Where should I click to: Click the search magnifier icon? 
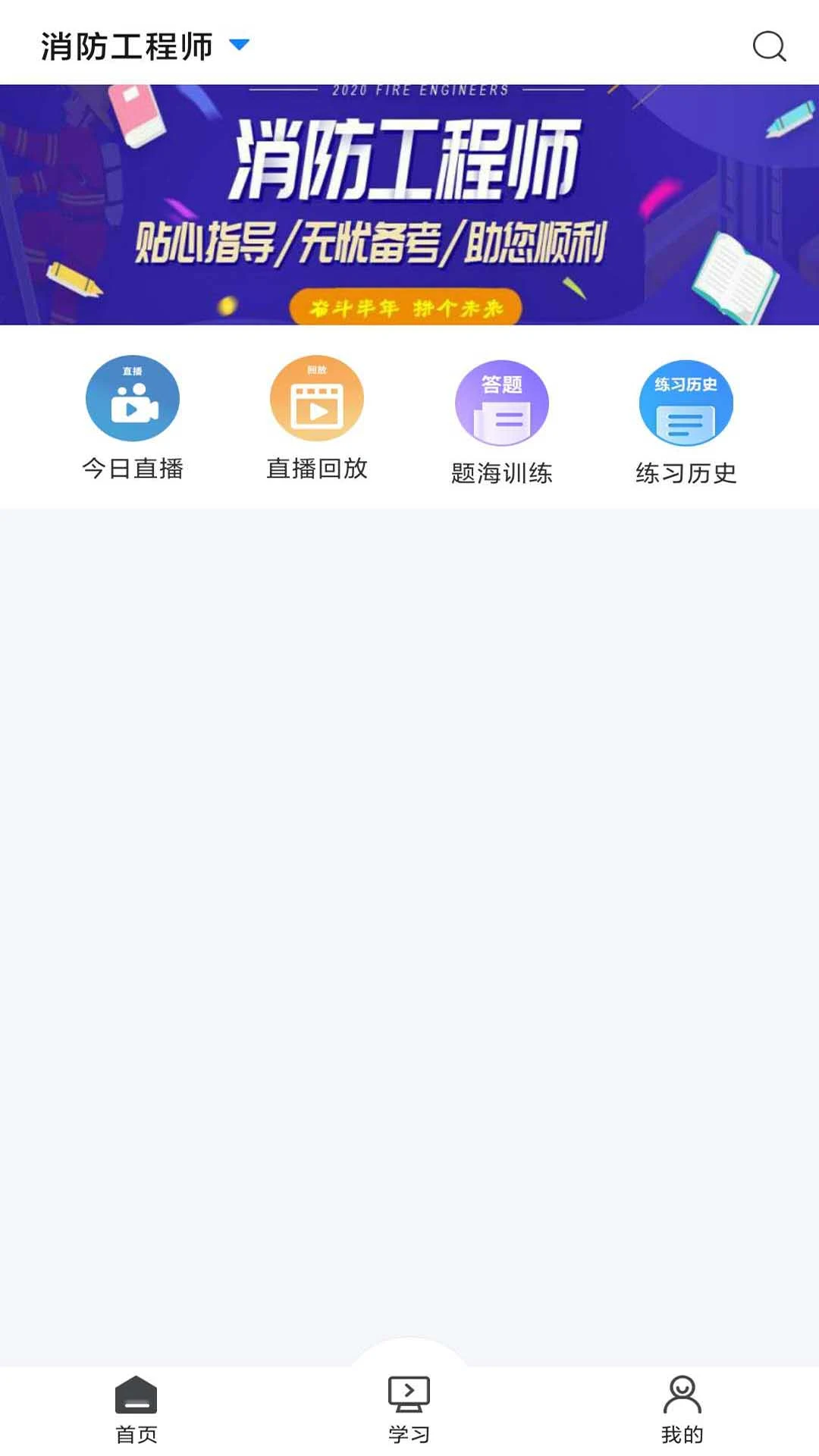coord(770,47)
